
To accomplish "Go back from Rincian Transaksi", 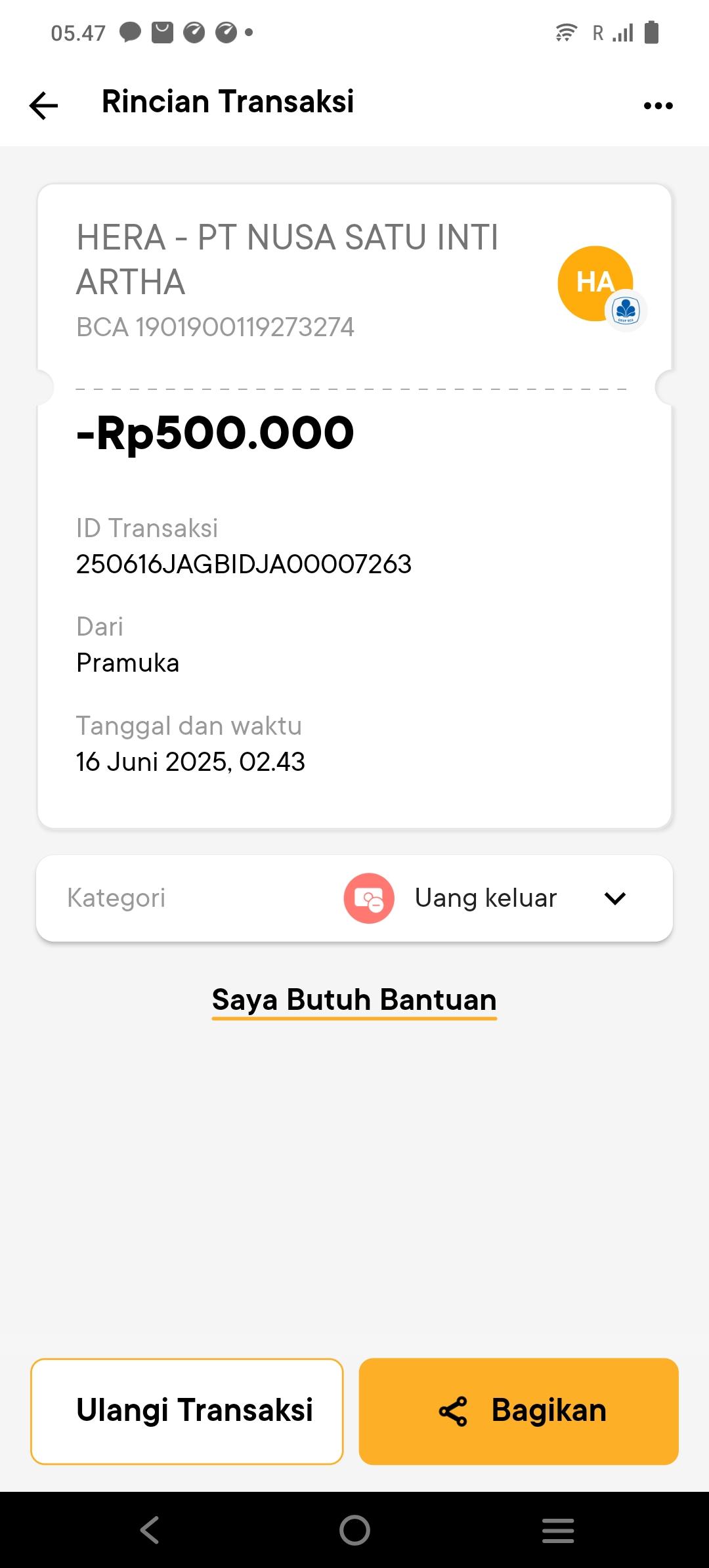I will [x=44, y=105].
